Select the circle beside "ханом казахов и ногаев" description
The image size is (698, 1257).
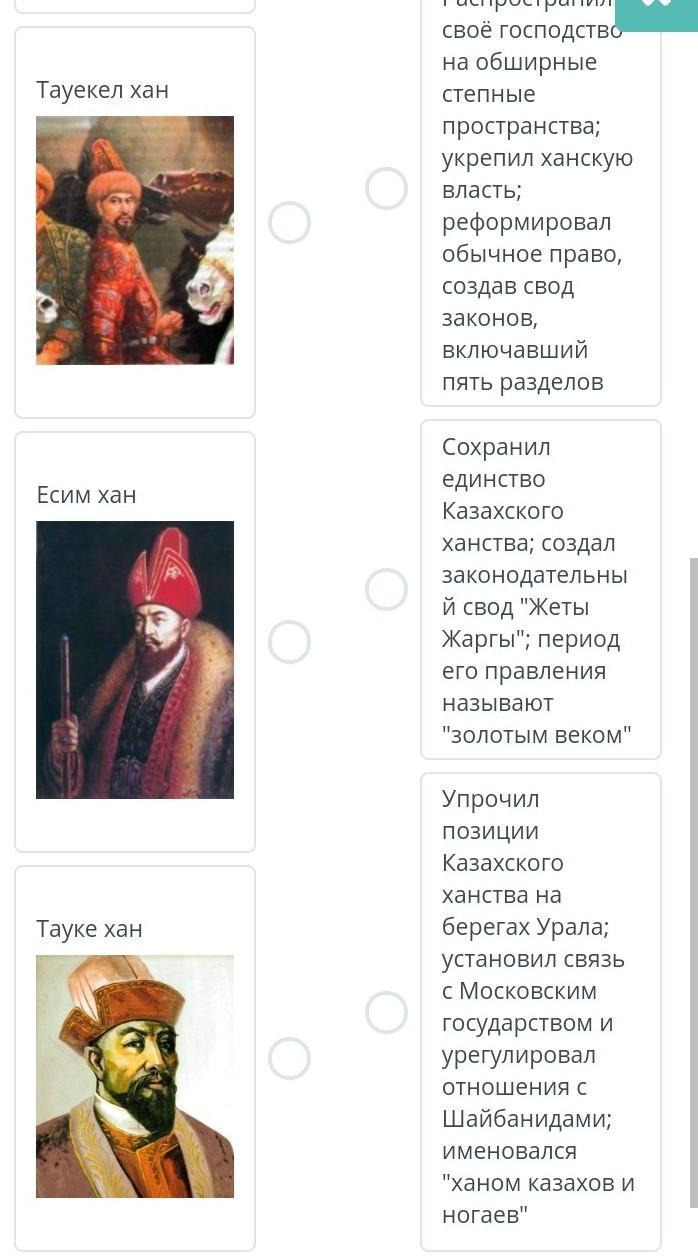tap(386, 1012)
